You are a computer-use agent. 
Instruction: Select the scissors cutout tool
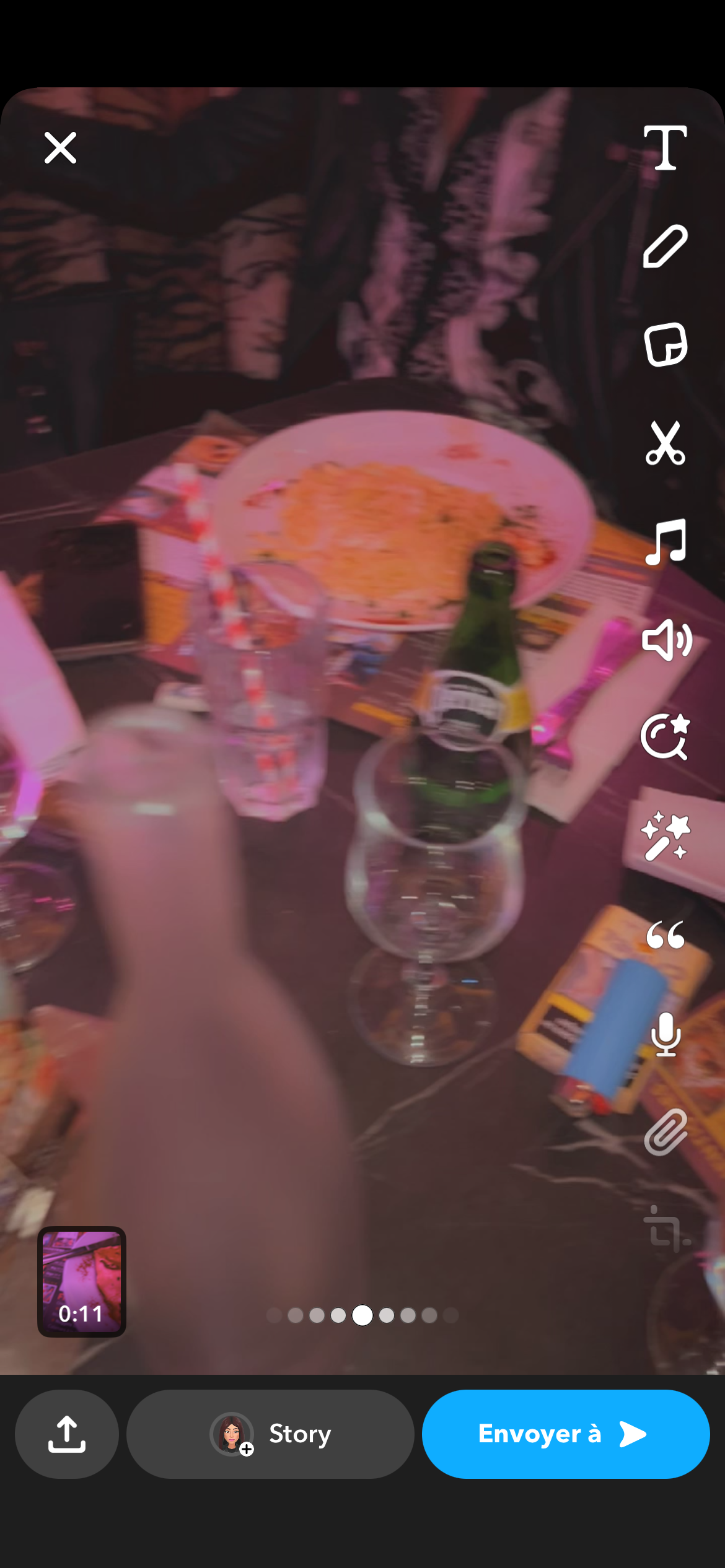point(665,442)
